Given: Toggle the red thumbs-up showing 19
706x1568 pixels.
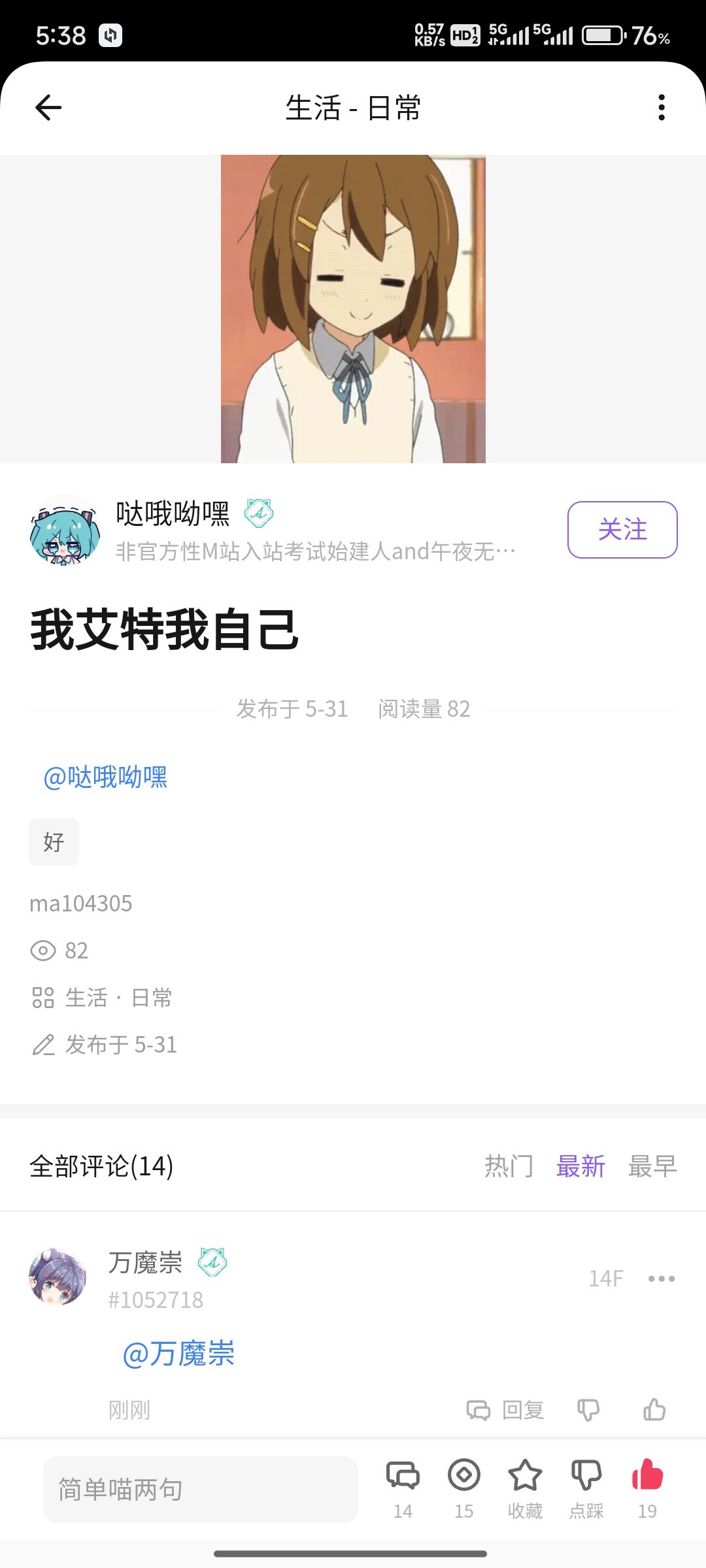Looking at the screenshot, I should pyautogui.click(x=647, y=1486).
